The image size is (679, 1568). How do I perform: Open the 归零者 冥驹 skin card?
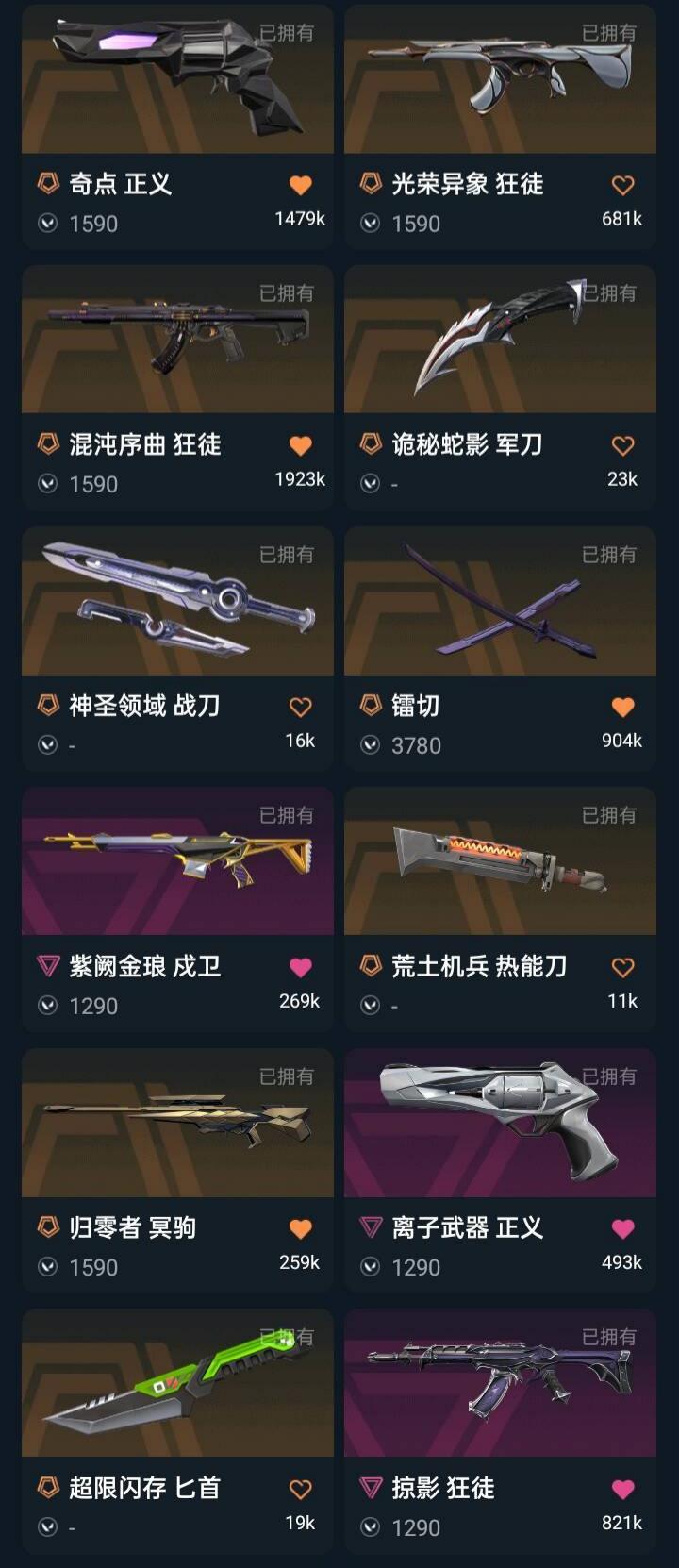[177, 1171]
